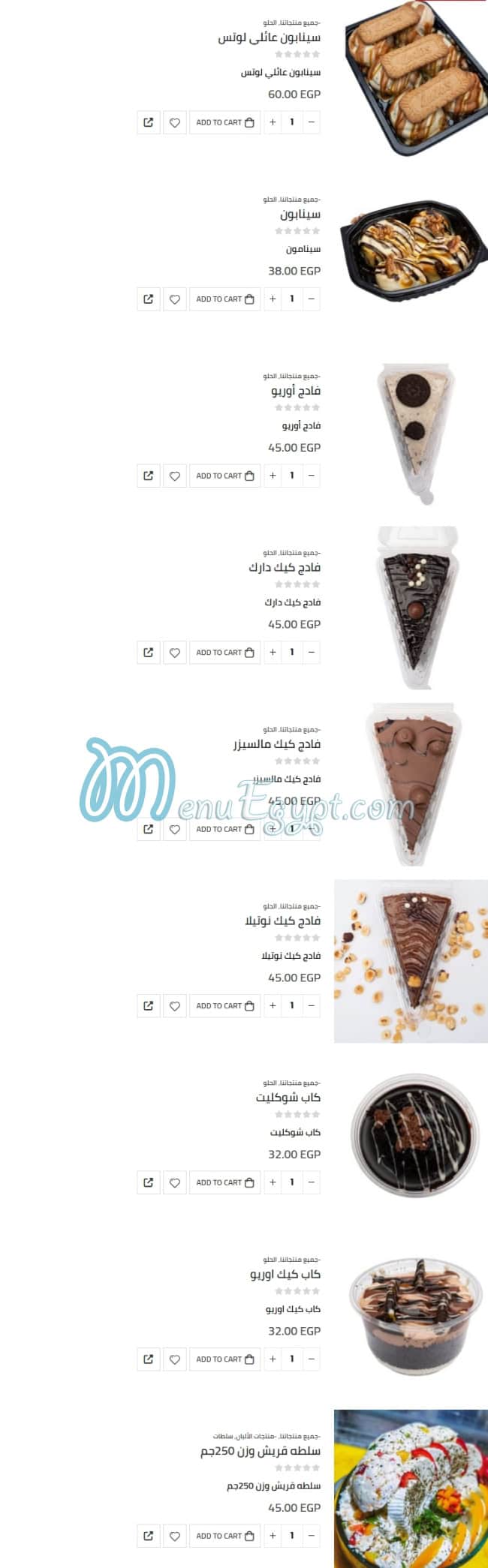Add فادج أوريو to cart
Viewport: 488px width, 1568px height.
[224, 476]
